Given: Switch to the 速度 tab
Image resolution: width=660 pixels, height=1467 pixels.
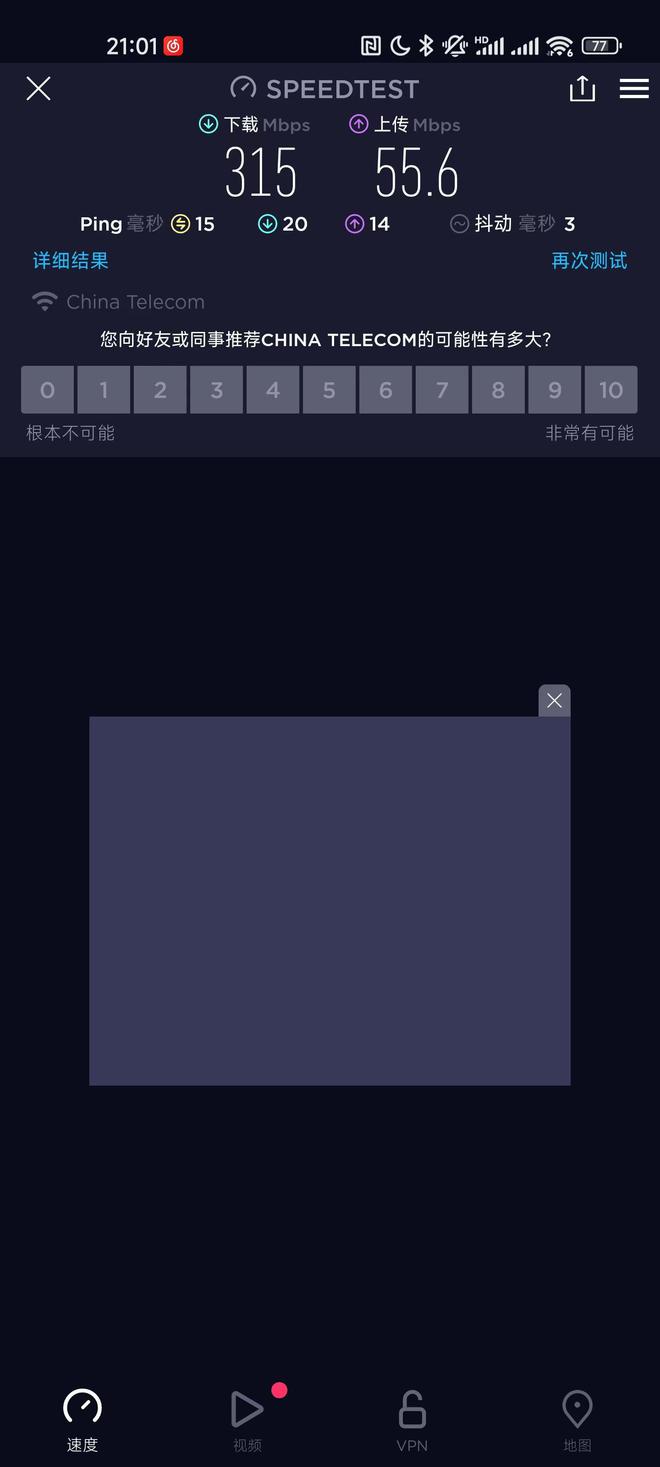Looking at the screenshot, I should [82, 1420].
